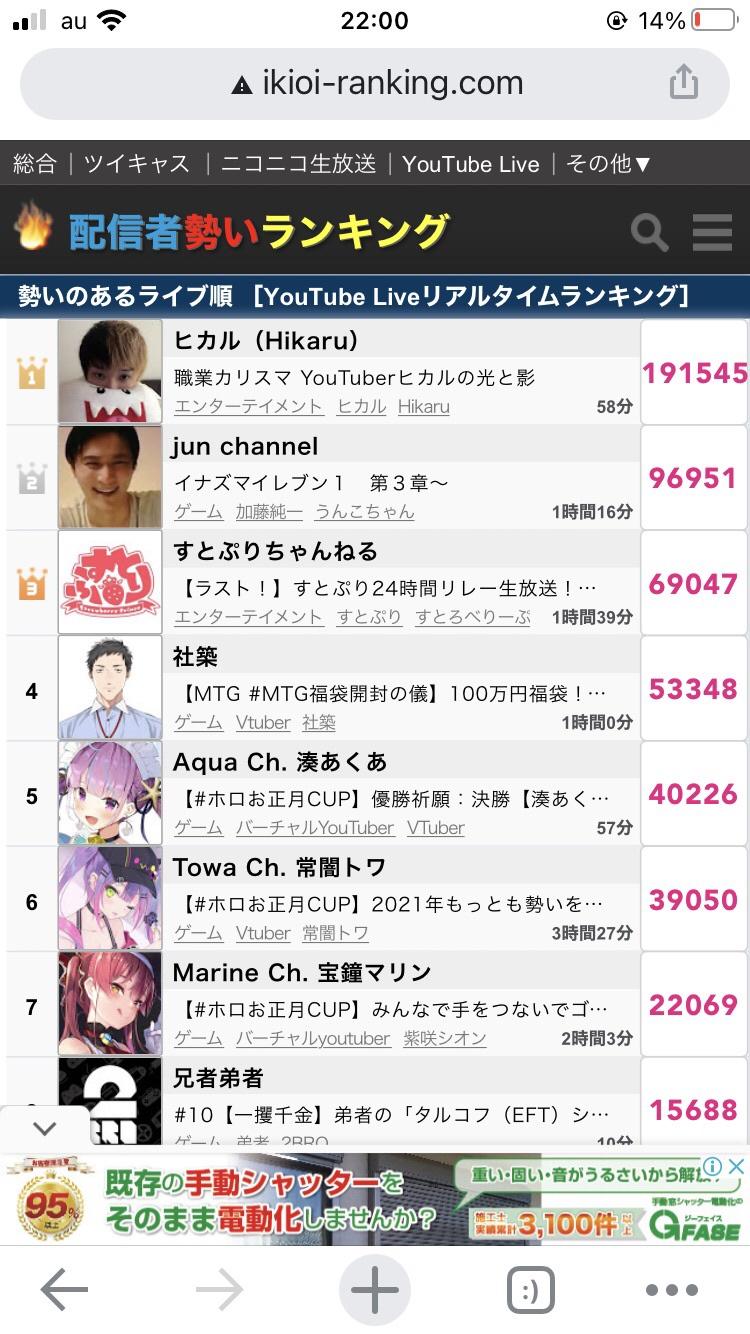Screen dimensions: 750x1334
Task: Expand the その他 dropdown
Action: click(x=609, y=164)
